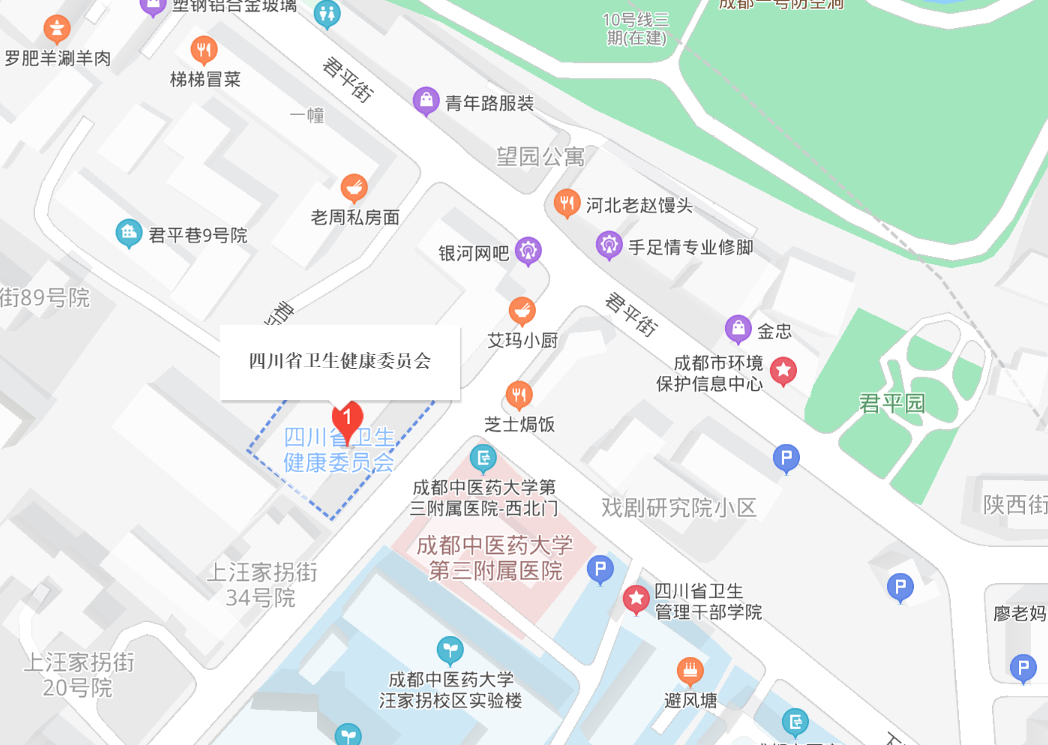
Task: Tap the 青年路服装 shopping marker
Action: coord(426,101)
